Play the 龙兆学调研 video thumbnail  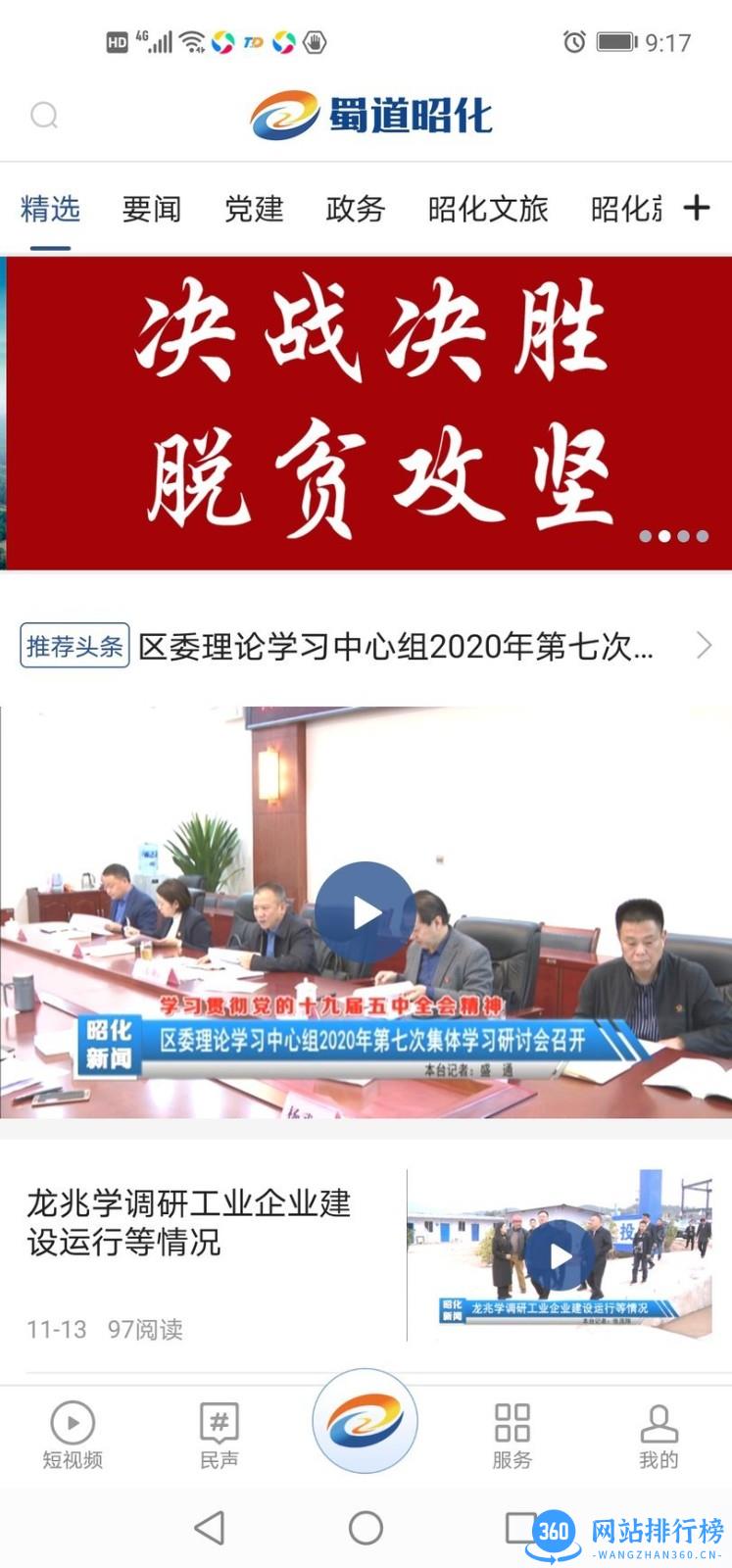(x=560, y=1255)
